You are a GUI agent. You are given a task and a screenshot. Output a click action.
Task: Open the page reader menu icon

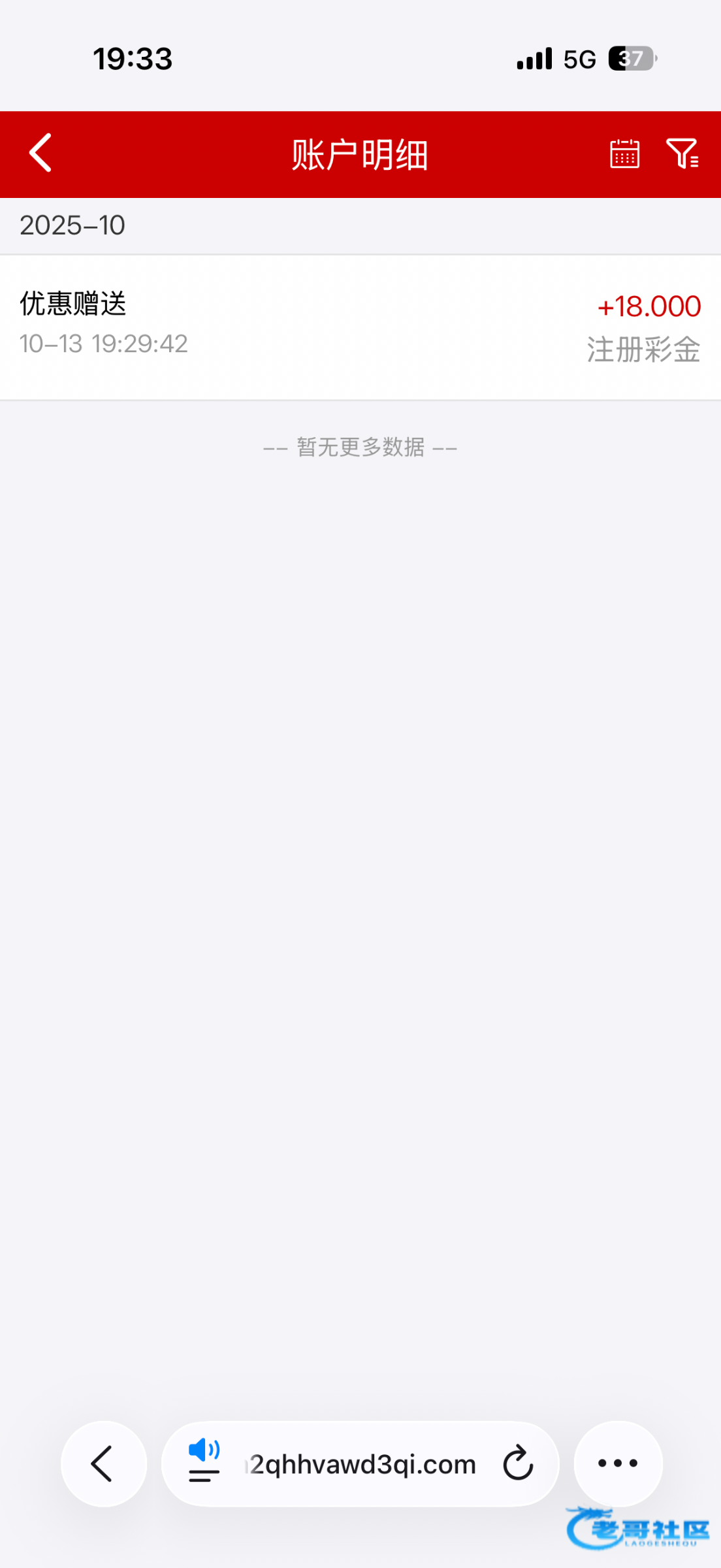coord(204,1462)
